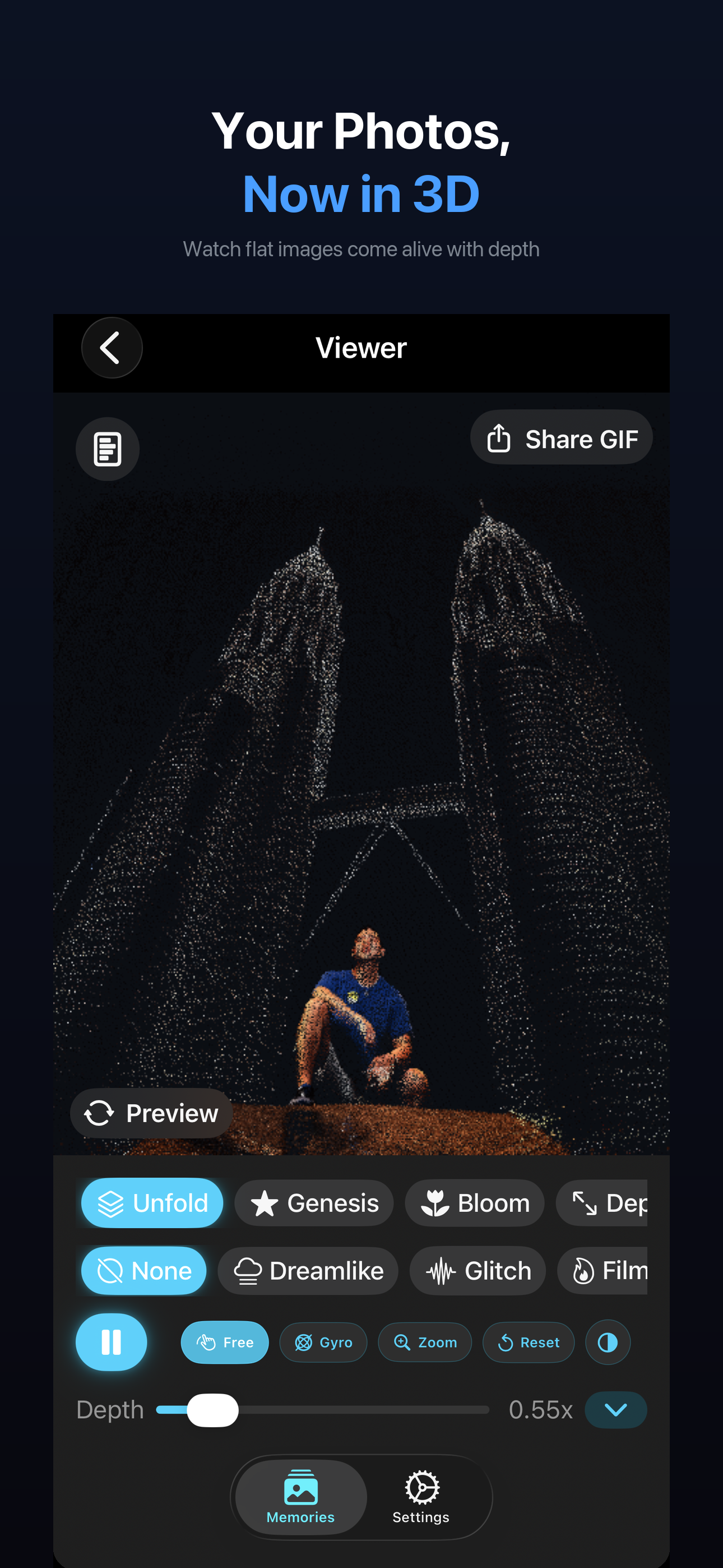Click the Preview button
Viewport: 723px width, 1568px height.
151,1113
